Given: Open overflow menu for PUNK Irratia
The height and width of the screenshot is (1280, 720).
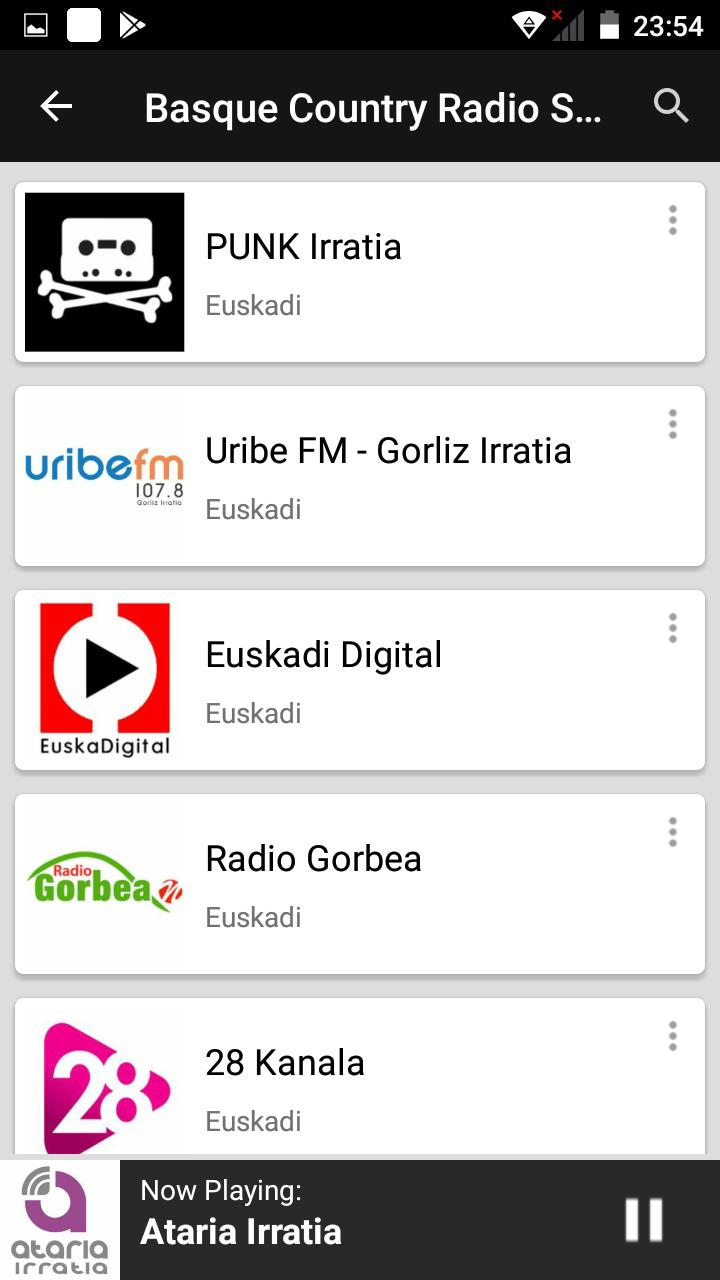Looking at the screenshot, I should 673,220.
